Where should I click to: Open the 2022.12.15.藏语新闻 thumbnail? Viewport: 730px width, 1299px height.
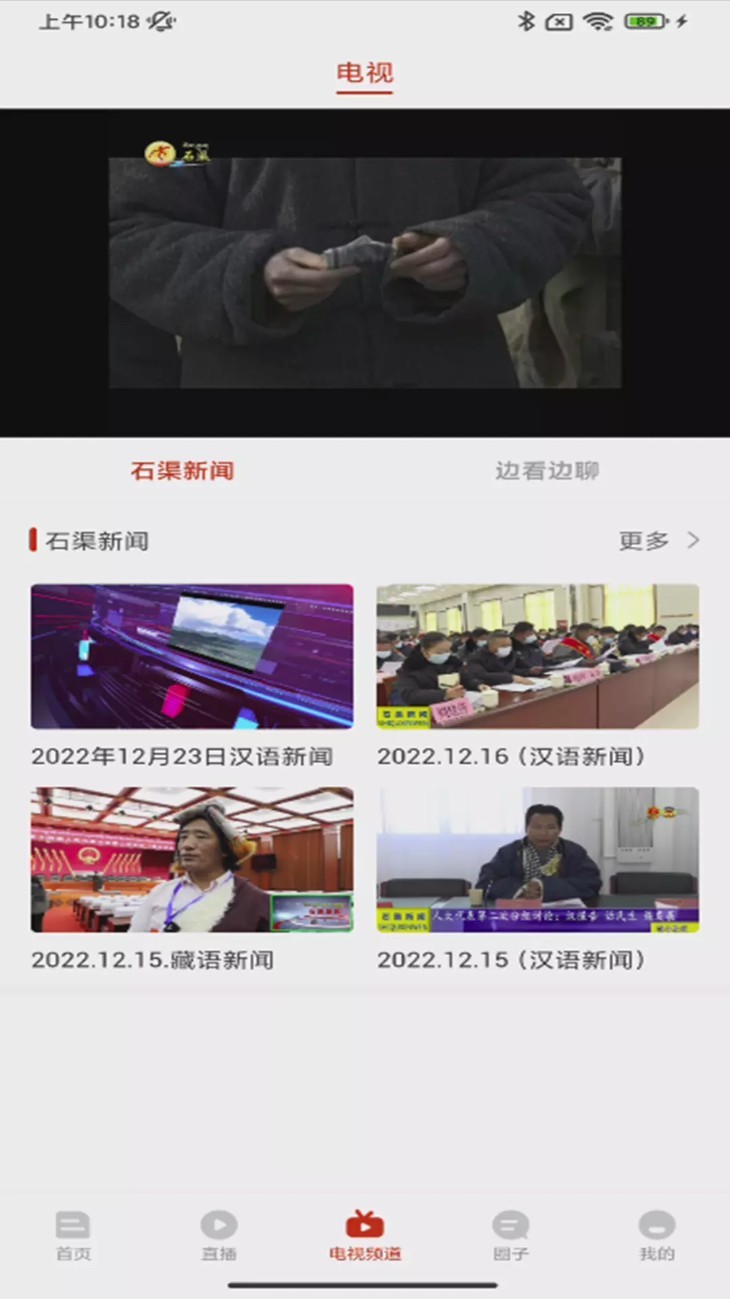(191, 859)
